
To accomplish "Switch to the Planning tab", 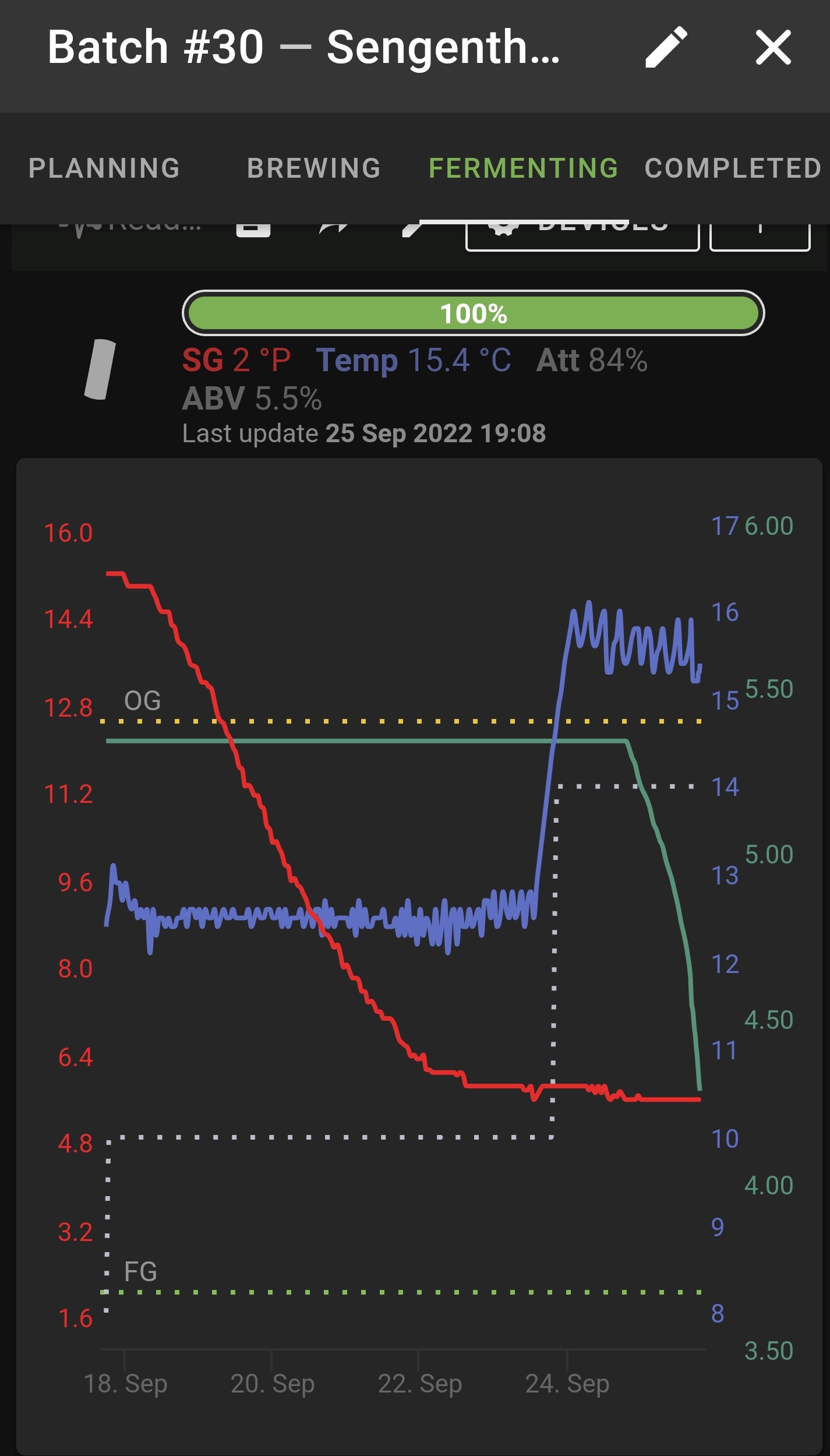I will pos(104,168).
